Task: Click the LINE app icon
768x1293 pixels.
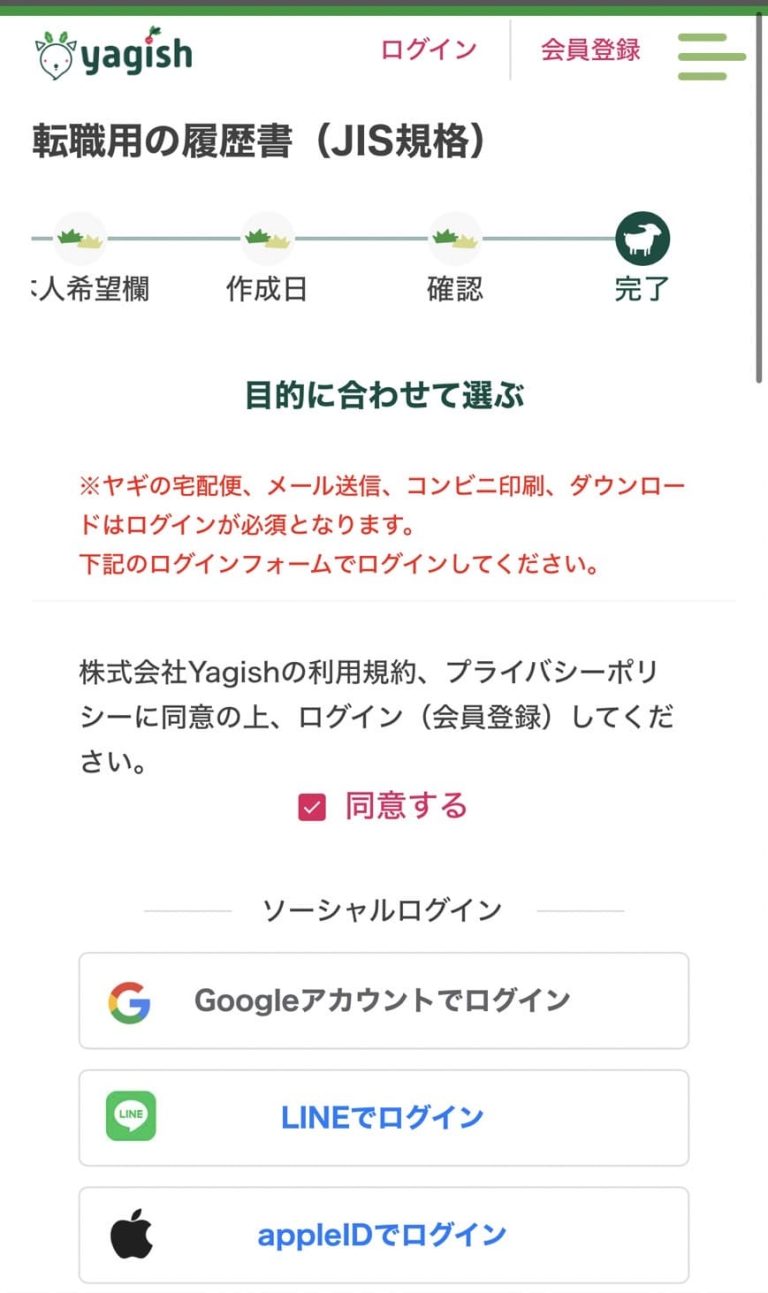Action: pos(129,1117)
